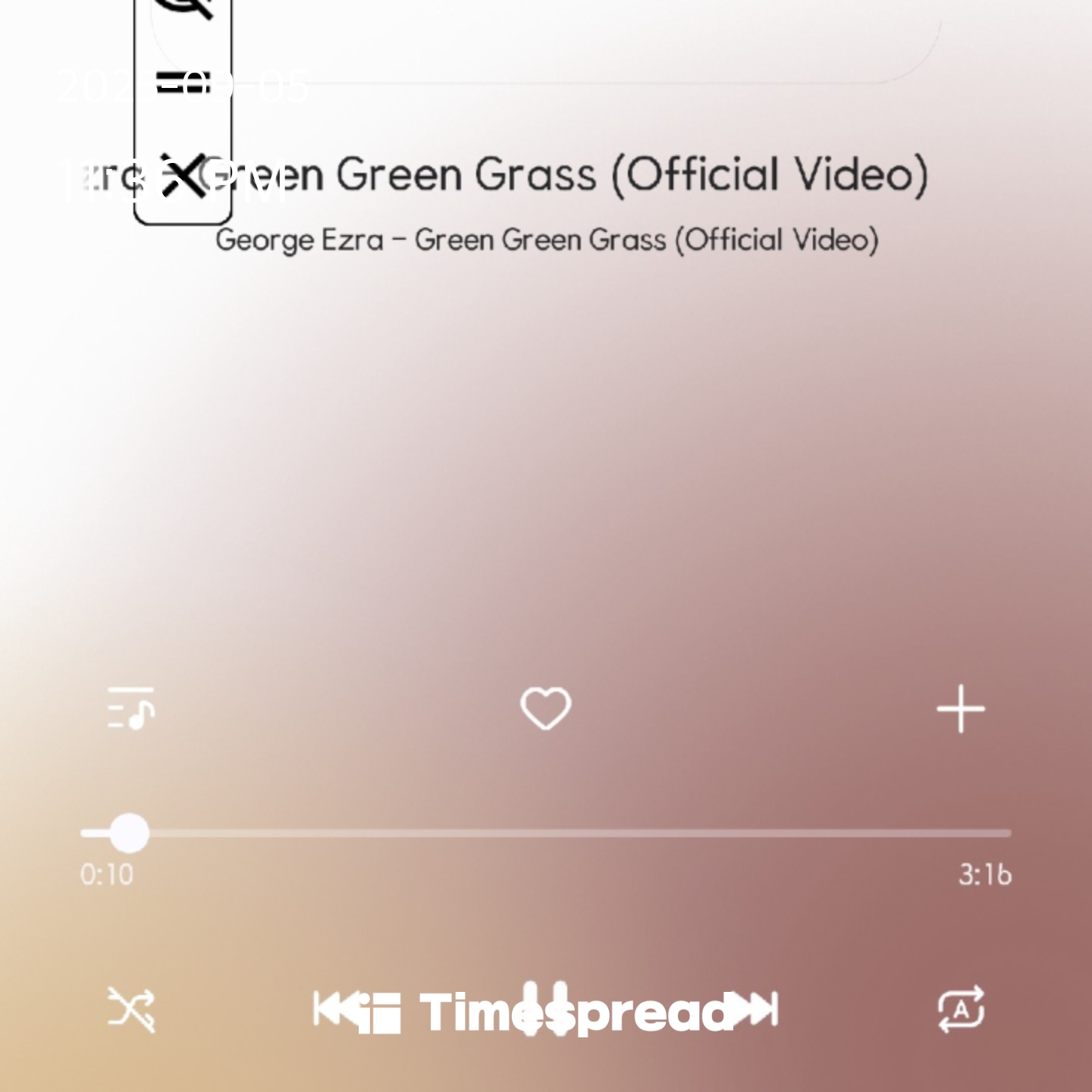Image resolution: width=1092 pixels, height=1092 pixels.
Task: Skip back to the previous track
Action: click(331, 1009)
